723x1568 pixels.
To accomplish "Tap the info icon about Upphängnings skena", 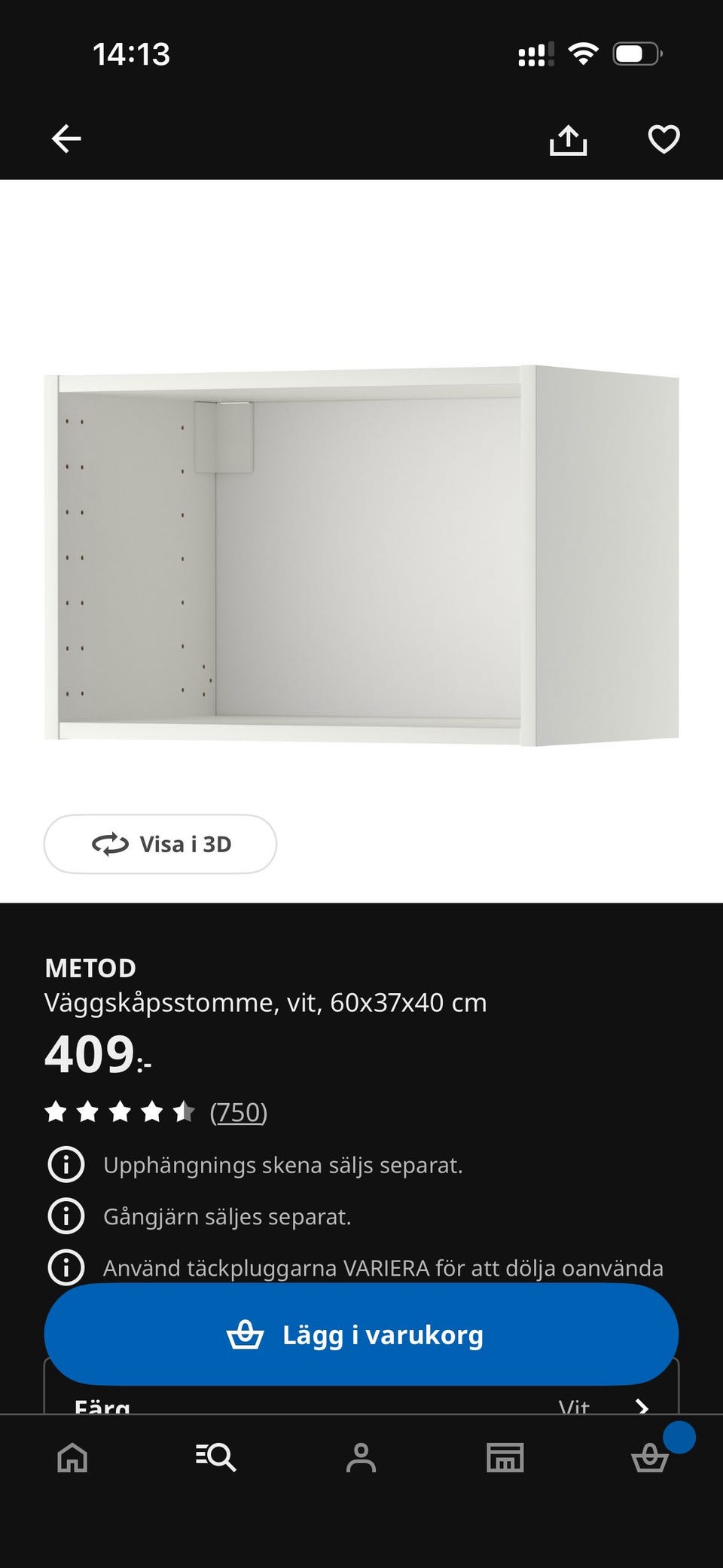I will pos(66,1164).
